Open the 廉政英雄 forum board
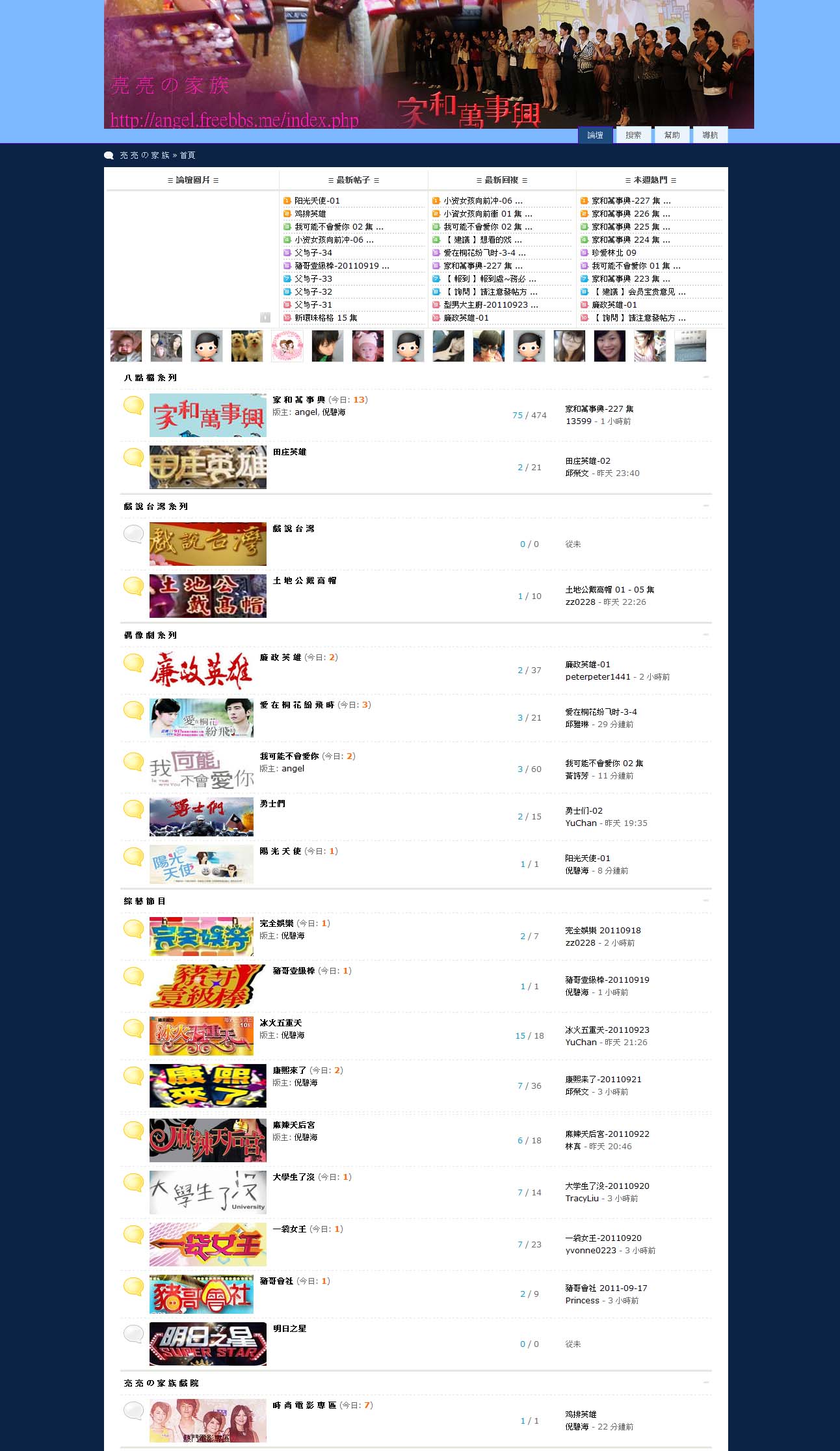840x1451 pixels. [281, 658]
